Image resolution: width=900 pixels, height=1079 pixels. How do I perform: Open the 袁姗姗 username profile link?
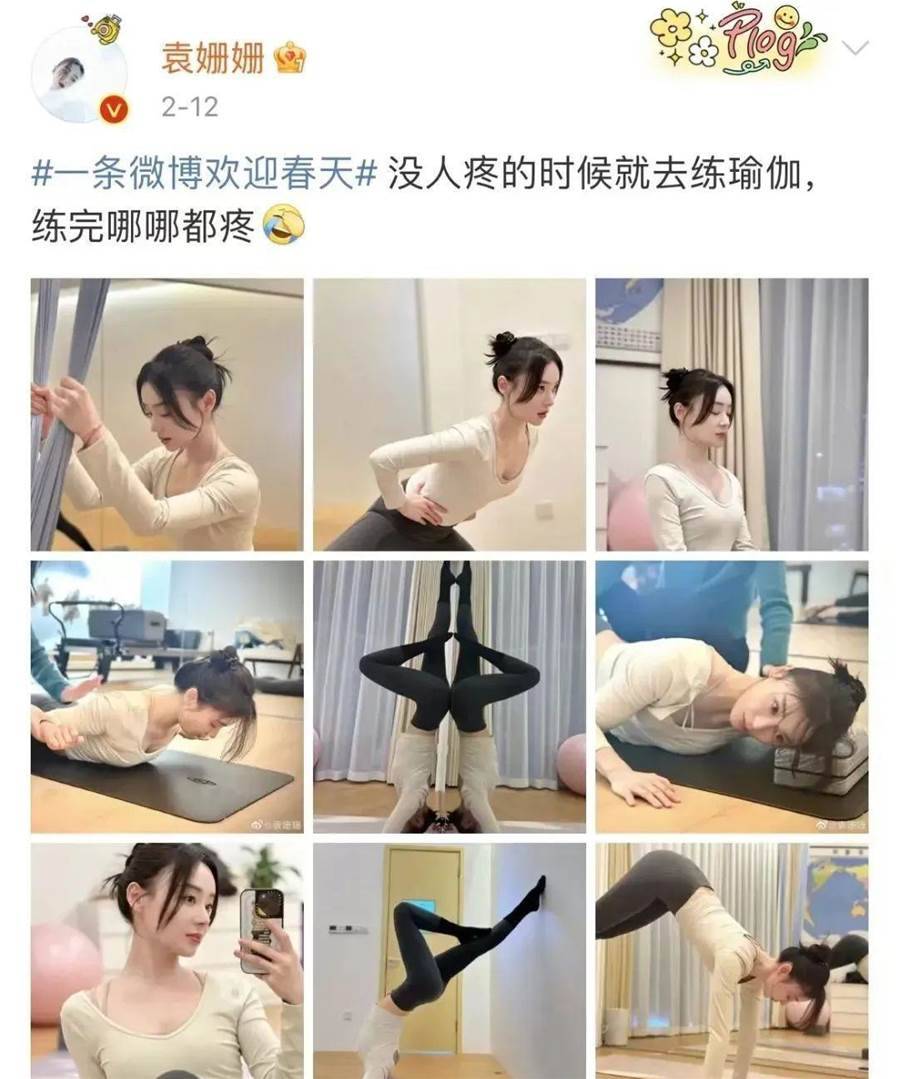coord(212,59)
